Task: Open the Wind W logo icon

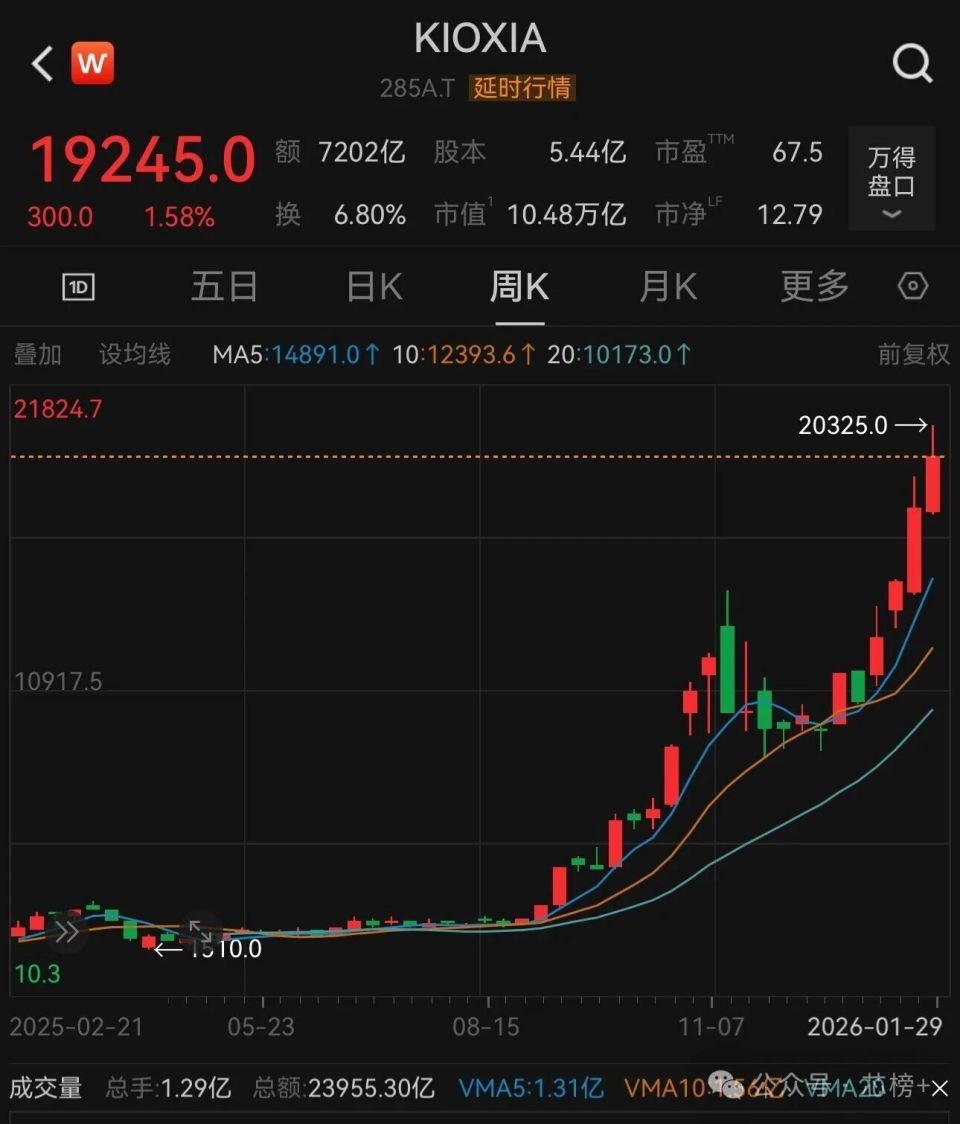Action: point(94,62)
